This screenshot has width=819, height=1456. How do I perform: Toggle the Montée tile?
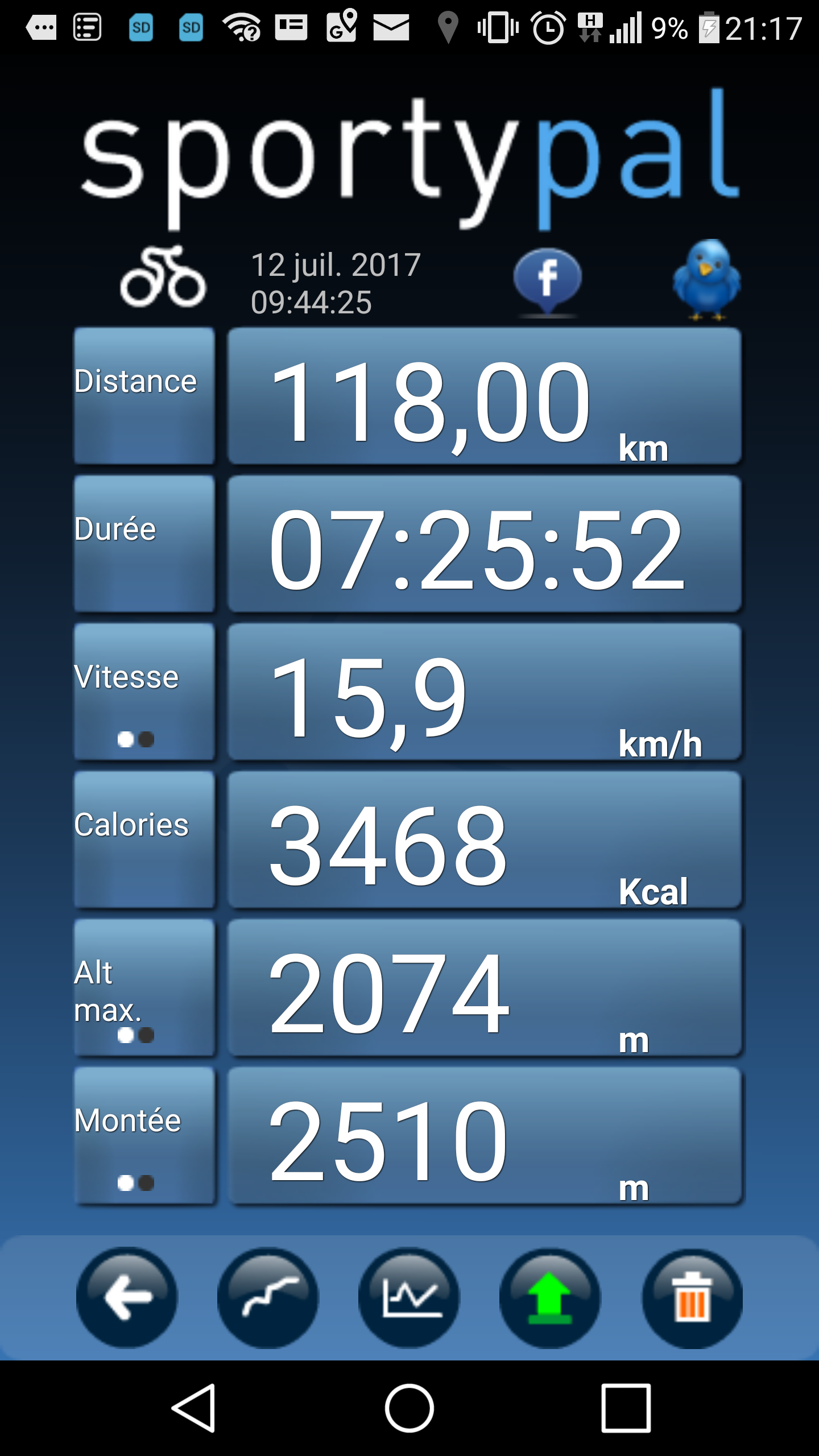[144, 1135]
